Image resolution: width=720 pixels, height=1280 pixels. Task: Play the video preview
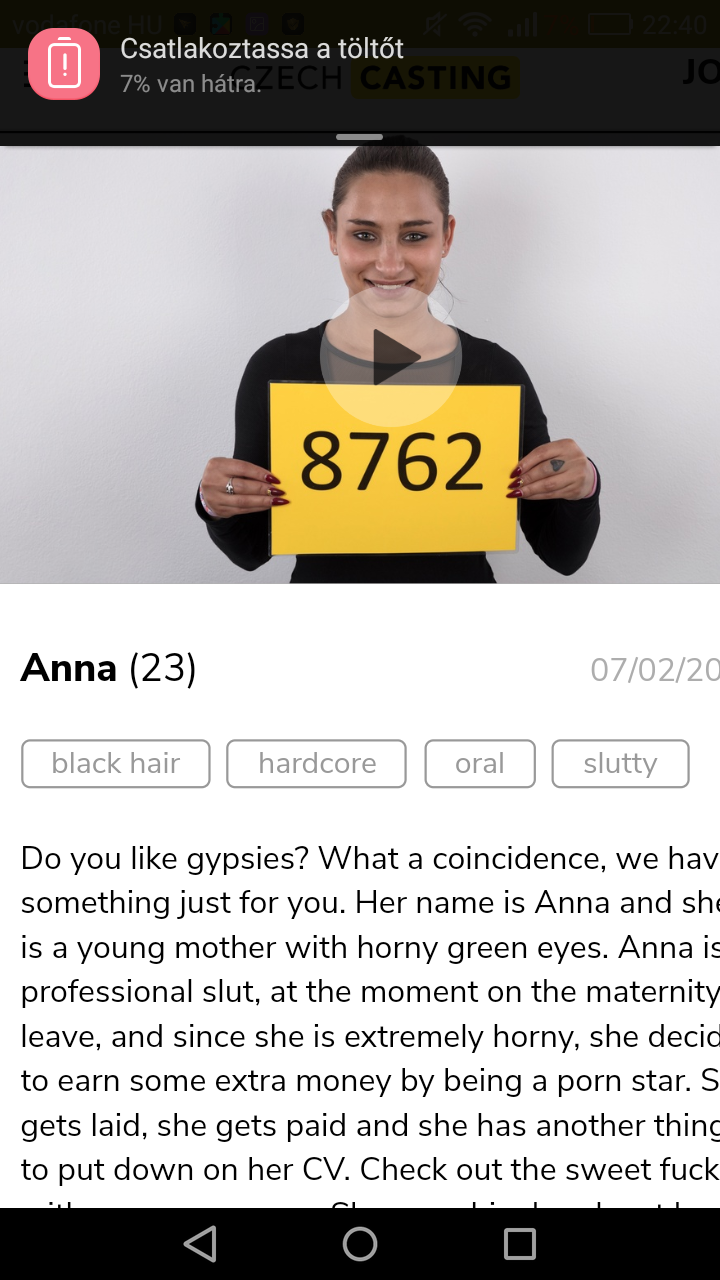tap(390, 357)
